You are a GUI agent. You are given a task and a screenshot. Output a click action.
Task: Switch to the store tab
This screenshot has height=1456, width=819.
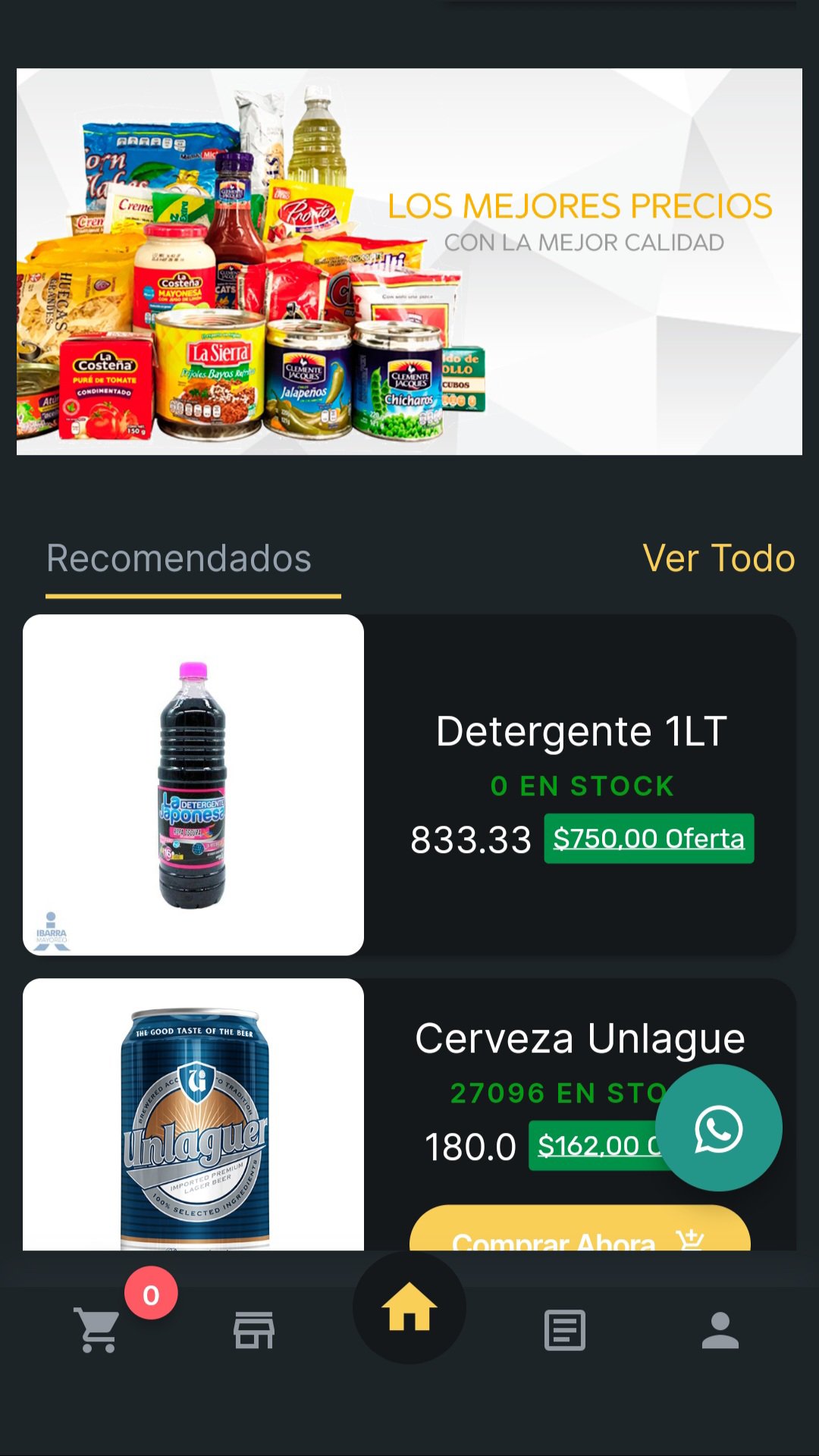(254, 1329)
